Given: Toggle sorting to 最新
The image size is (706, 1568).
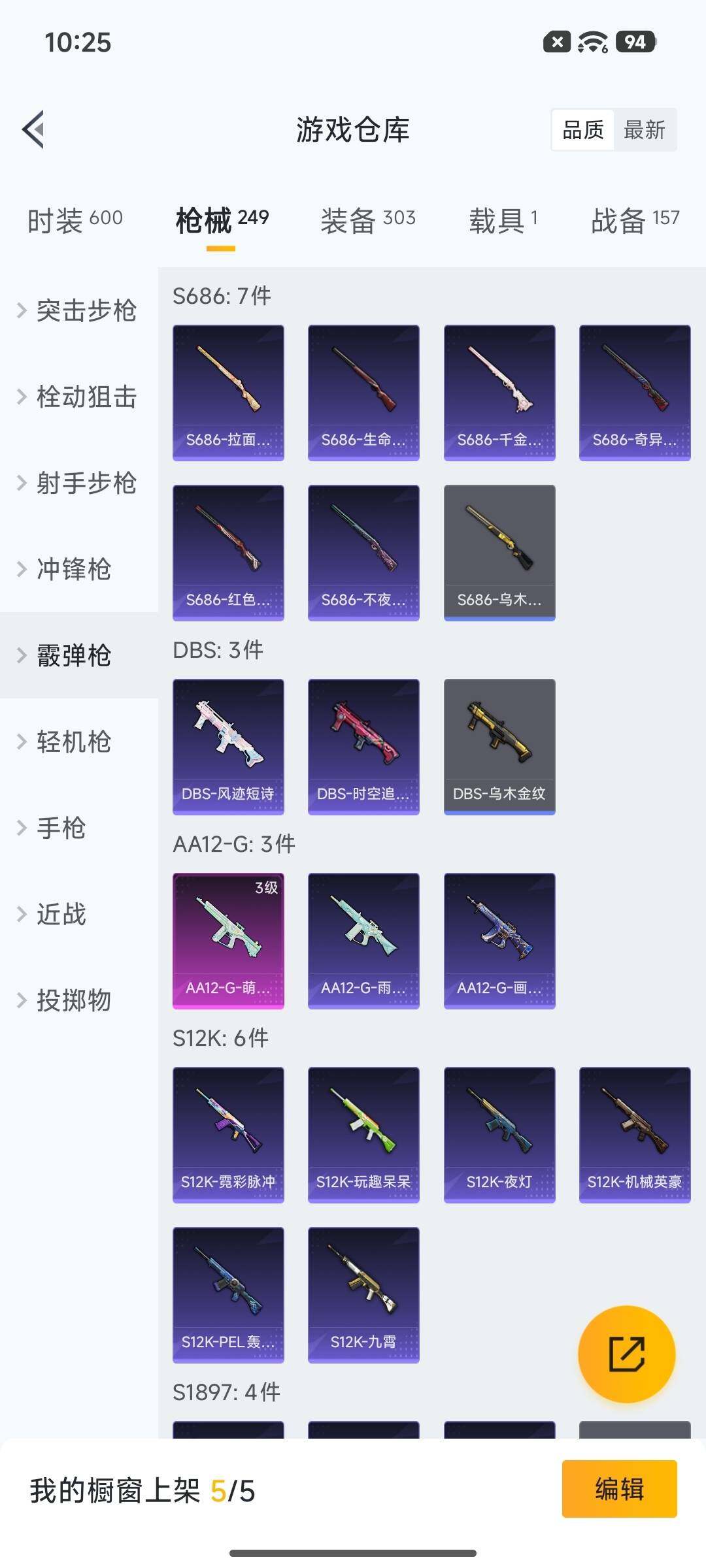Looking at the screenshot, I should tap(646, 130).
